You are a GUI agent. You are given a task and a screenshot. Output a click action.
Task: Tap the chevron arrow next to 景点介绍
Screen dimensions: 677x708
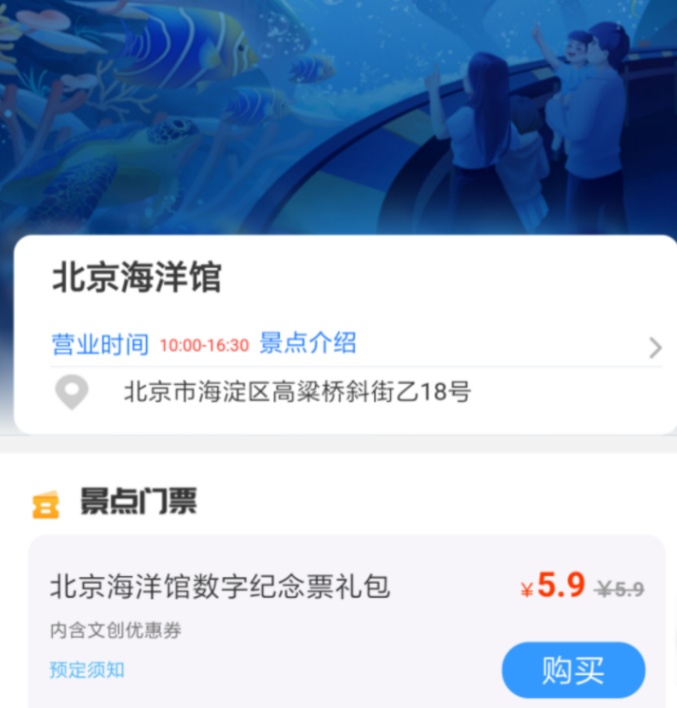tap(655, 347)
